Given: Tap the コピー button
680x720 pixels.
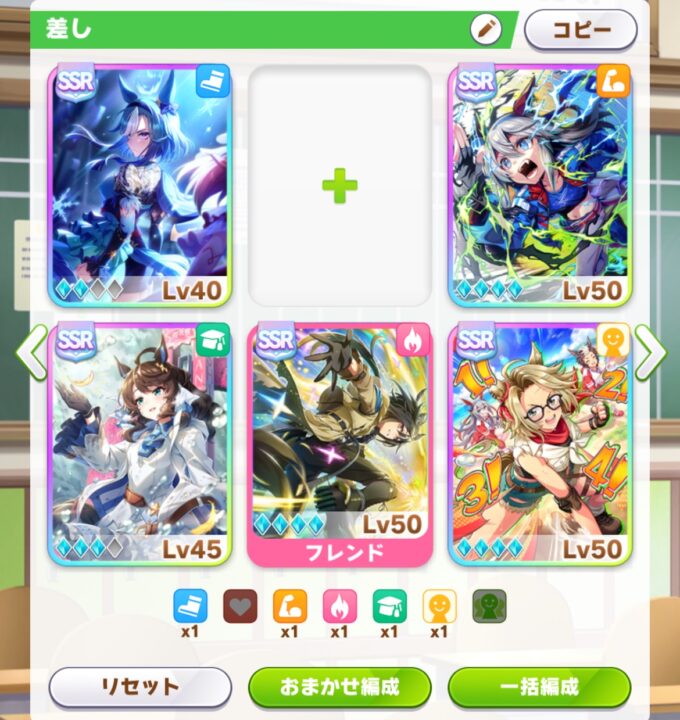Looking at the screenshot, I should [x=580, y=30].
